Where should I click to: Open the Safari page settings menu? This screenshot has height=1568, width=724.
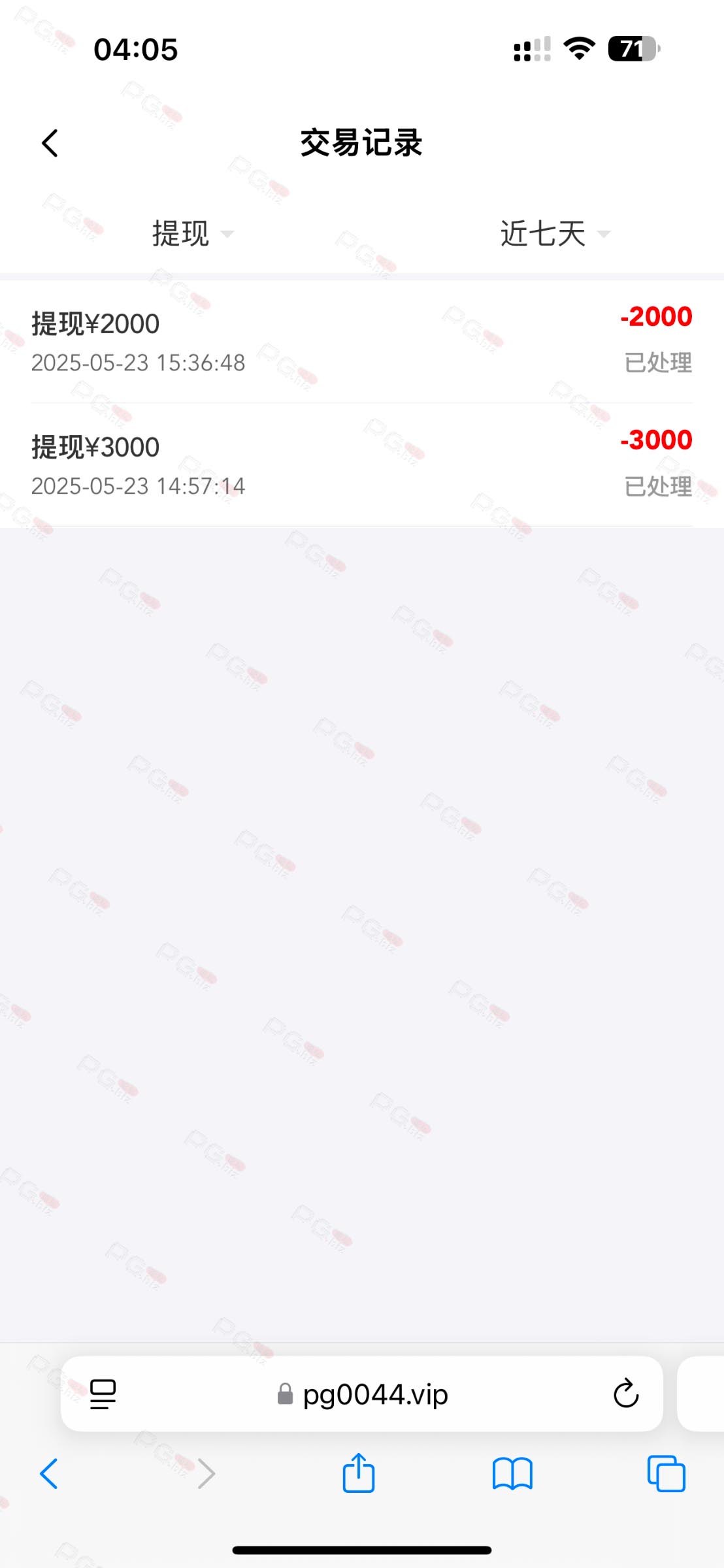pos(103,1394)
